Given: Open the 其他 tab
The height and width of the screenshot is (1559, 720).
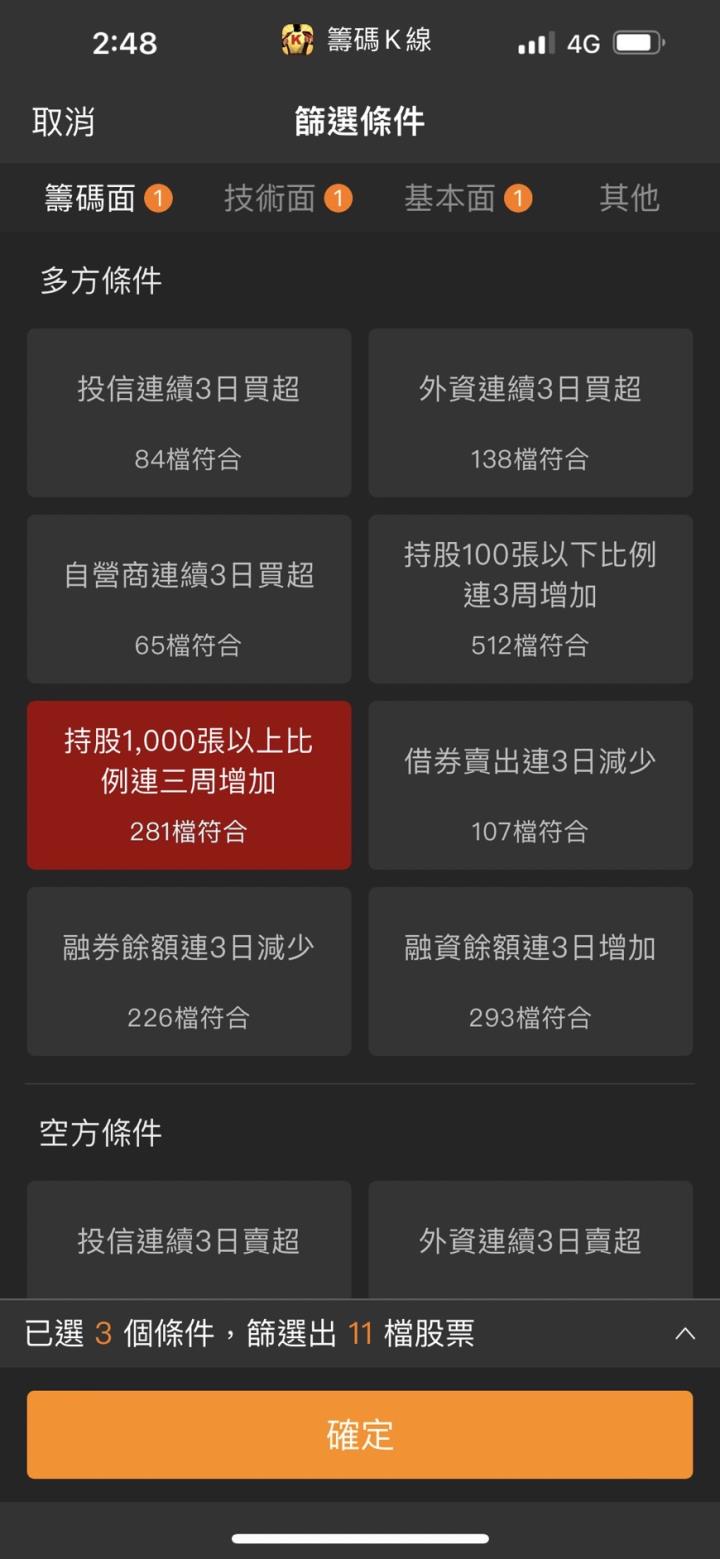Looking at the screenshot, I should [628, 198].
